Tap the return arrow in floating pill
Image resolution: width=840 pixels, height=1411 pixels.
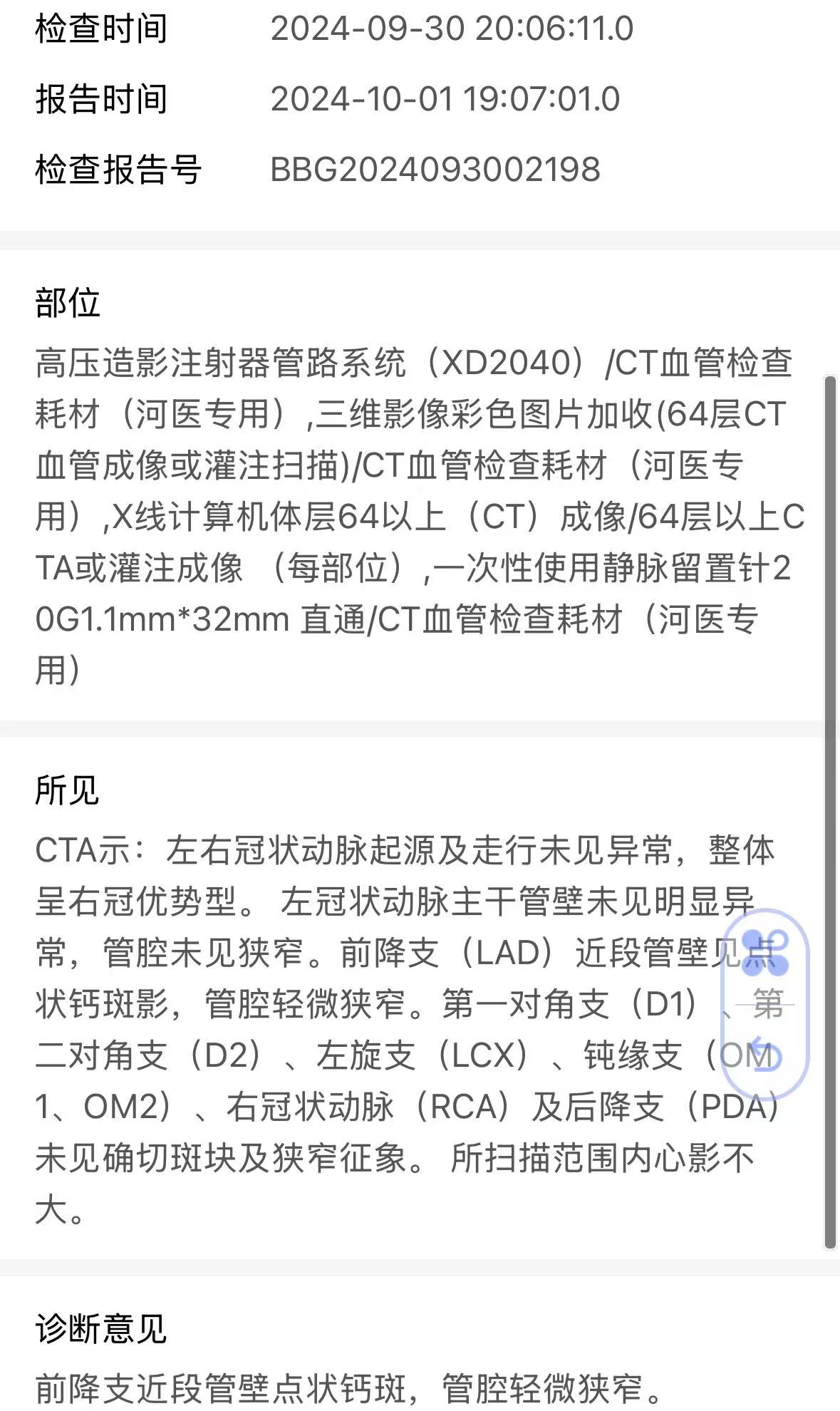click(766, 1054)
